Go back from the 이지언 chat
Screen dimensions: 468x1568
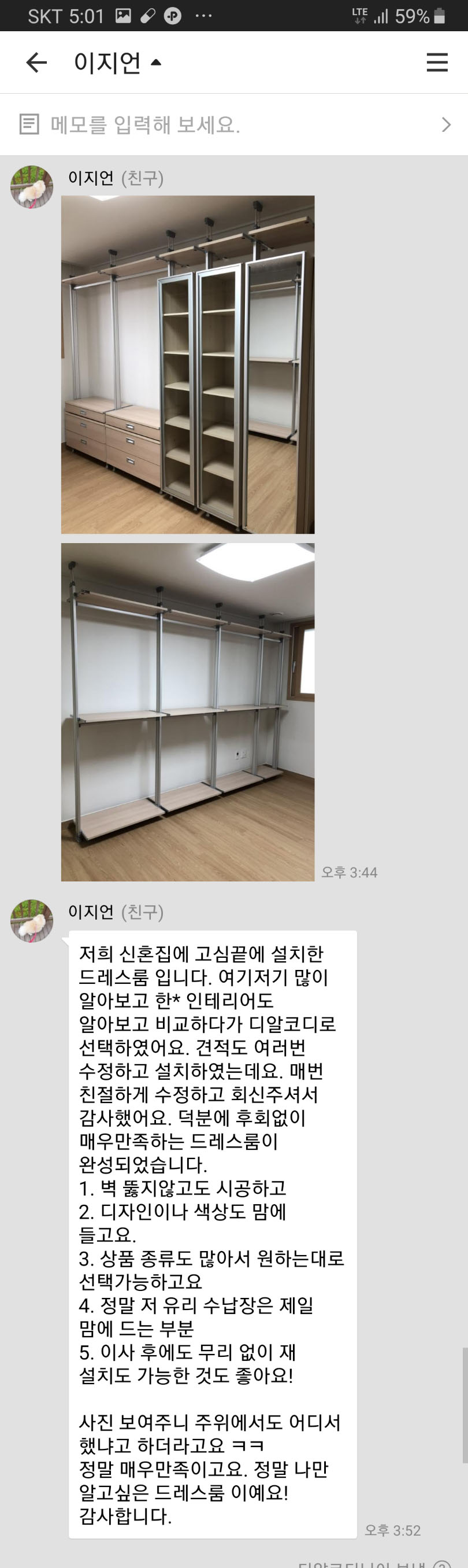click(36, 62)
